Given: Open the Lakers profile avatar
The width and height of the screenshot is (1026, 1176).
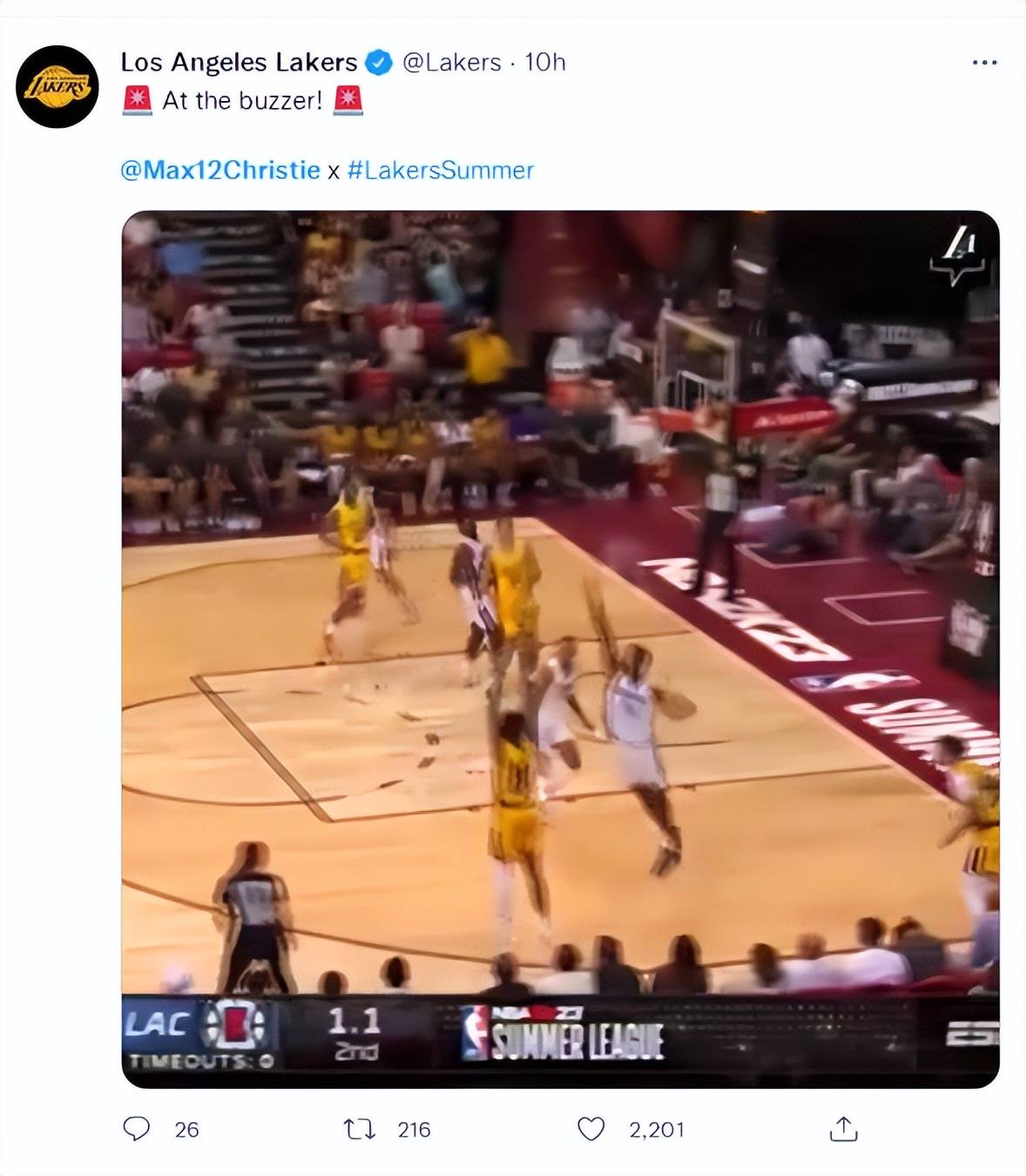Looking at the screenshot, I should (x=57, y=87).
